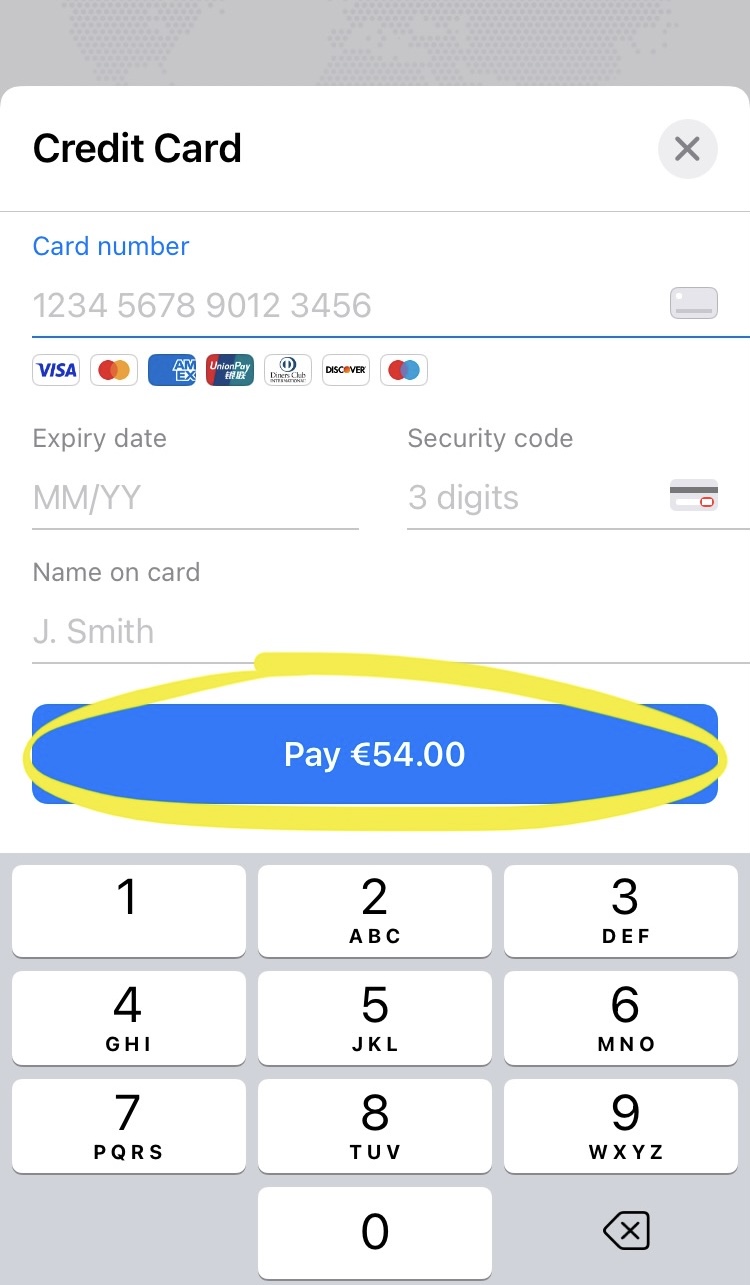Confirm payment with Pay €54.00
The height and width of the screenshot is (1285, 750).
tap(375, 754)
